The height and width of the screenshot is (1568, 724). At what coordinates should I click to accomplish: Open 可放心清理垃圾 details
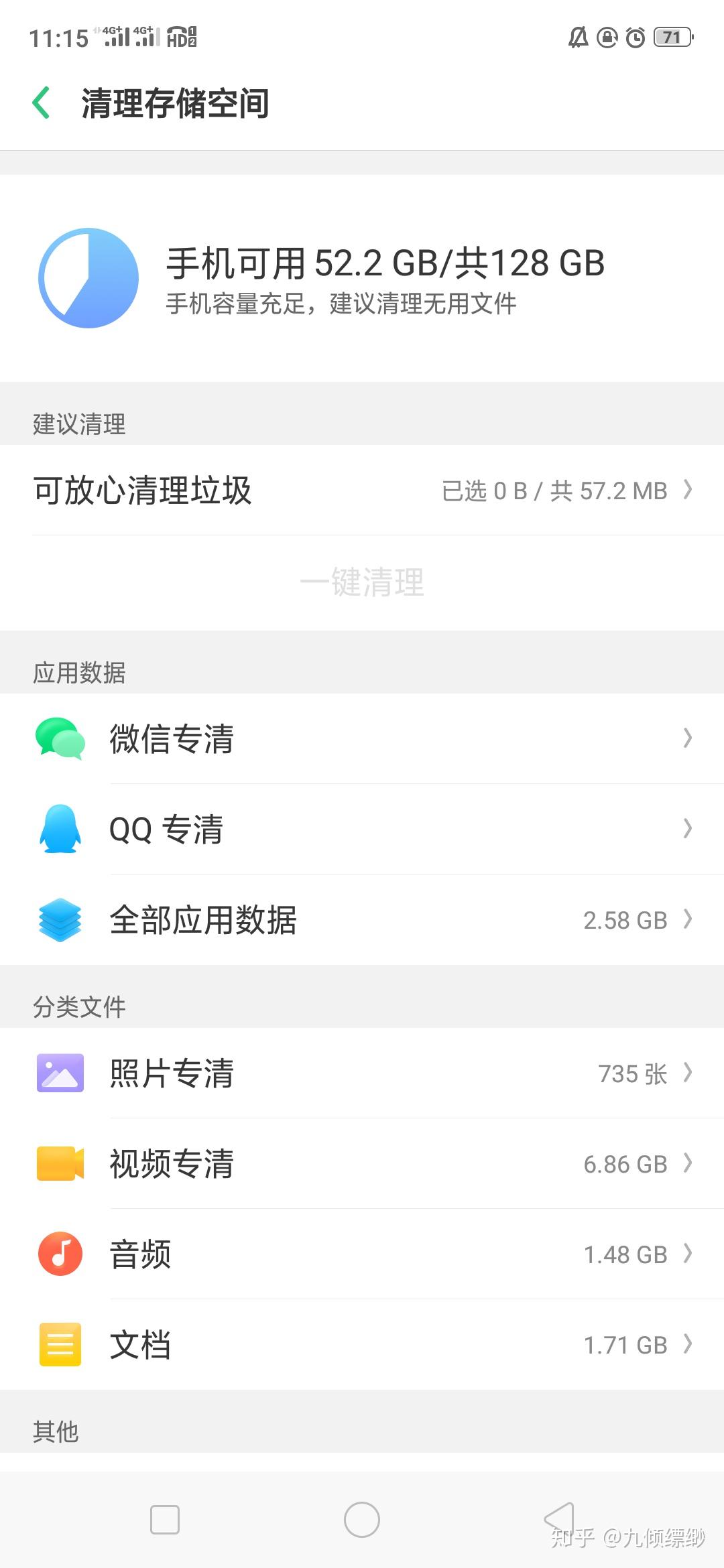(362, 491)
